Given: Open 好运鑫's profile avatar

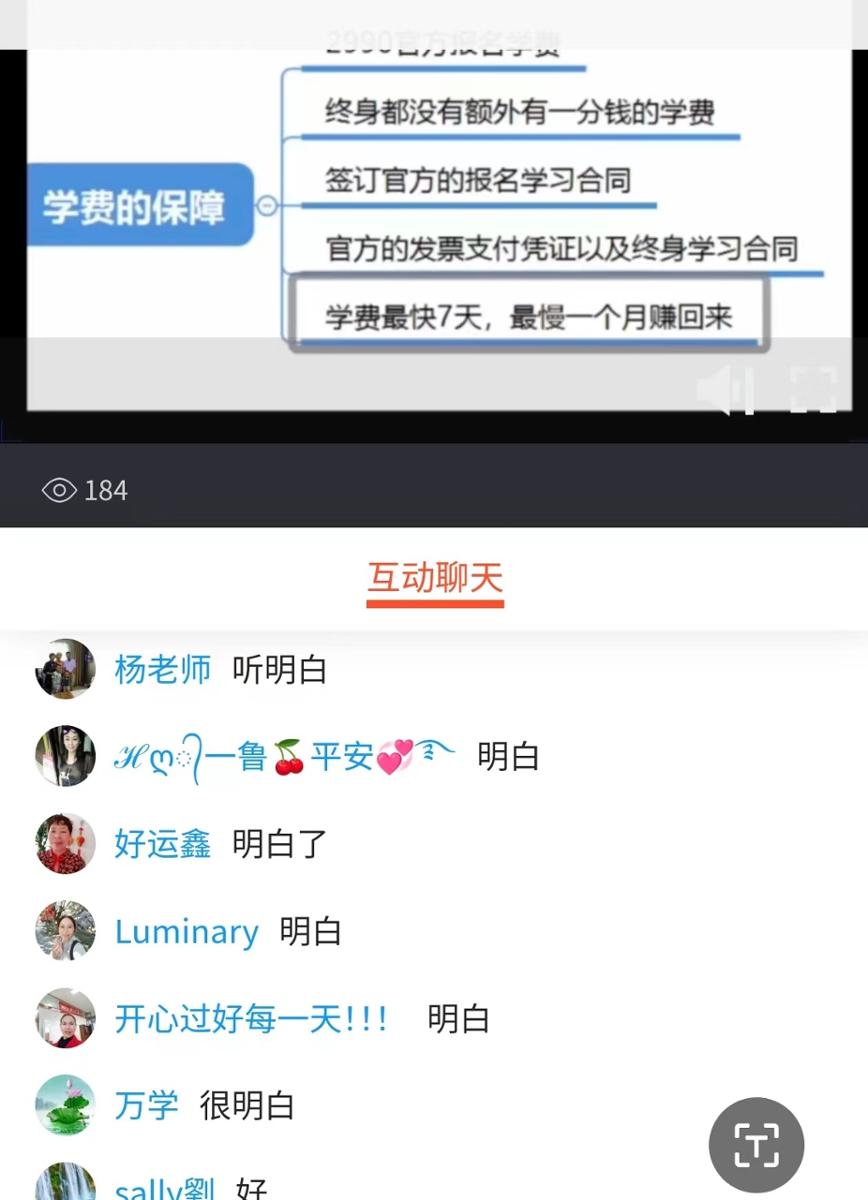Looking at the screenshot, I should click(x=65, y=844).
